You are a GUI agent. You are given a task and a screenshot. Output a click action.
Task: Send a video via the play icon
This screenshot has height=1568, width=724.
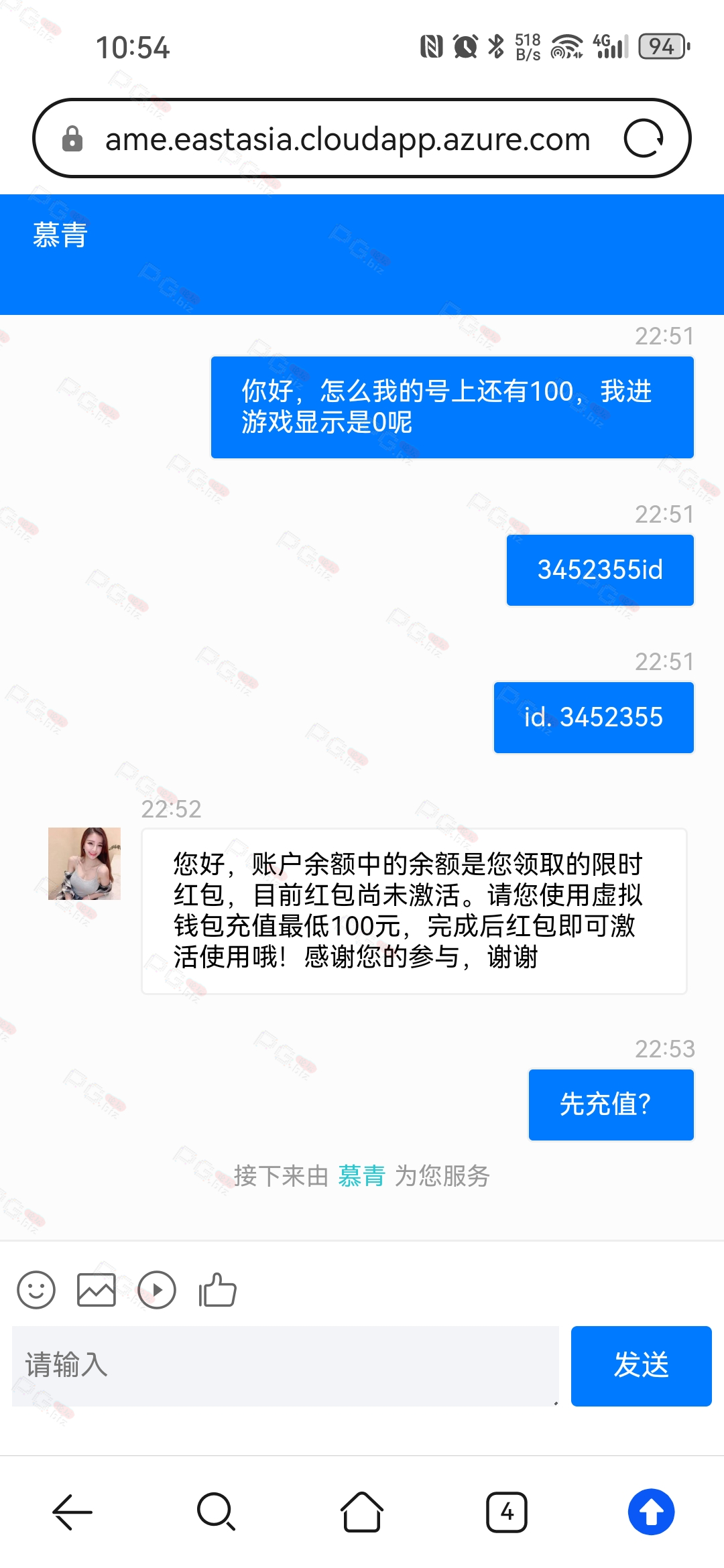click(x=157, y=1290)
